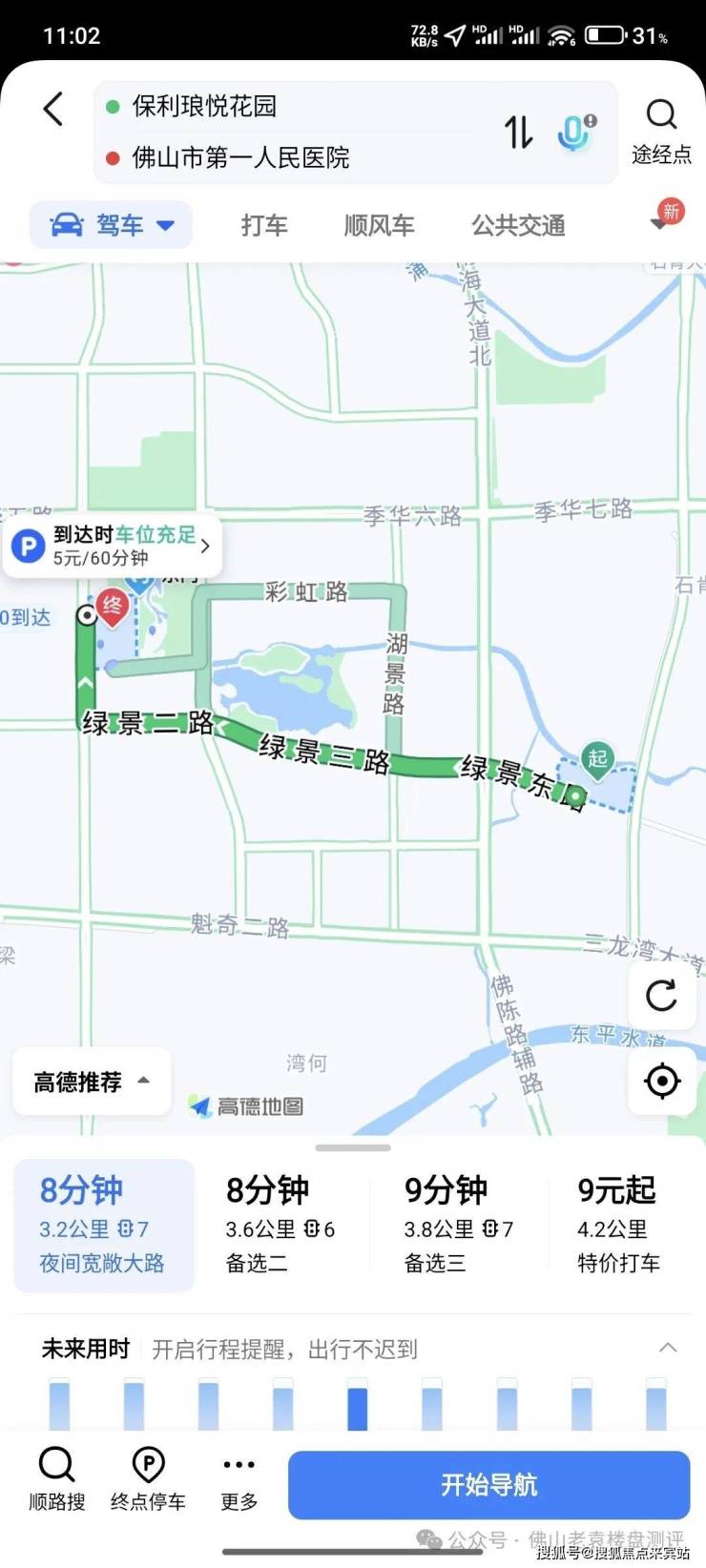706x1568 pixels.
Task: Activate the voice input microphone
Action: click(x=574, y=133)
